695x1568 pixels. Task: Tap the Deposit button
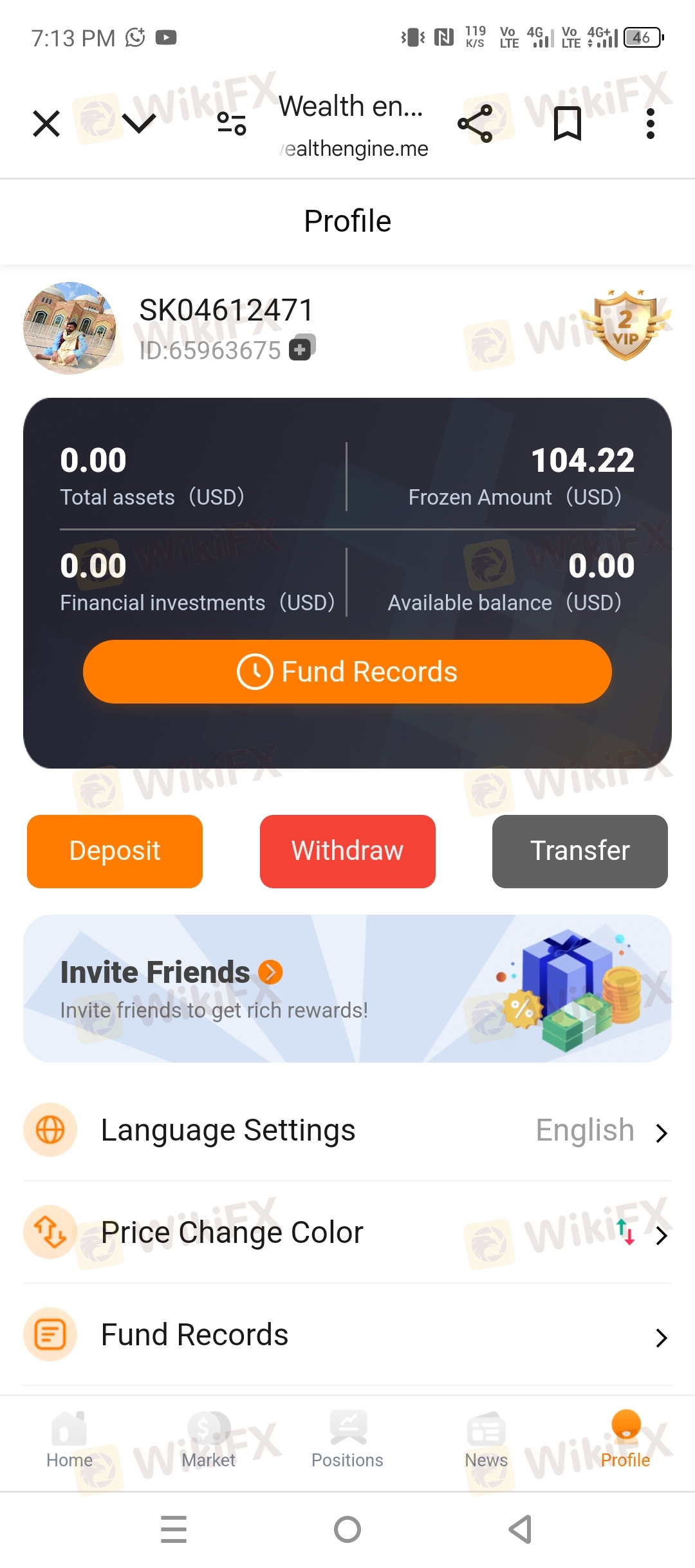(x=115, y=851)
